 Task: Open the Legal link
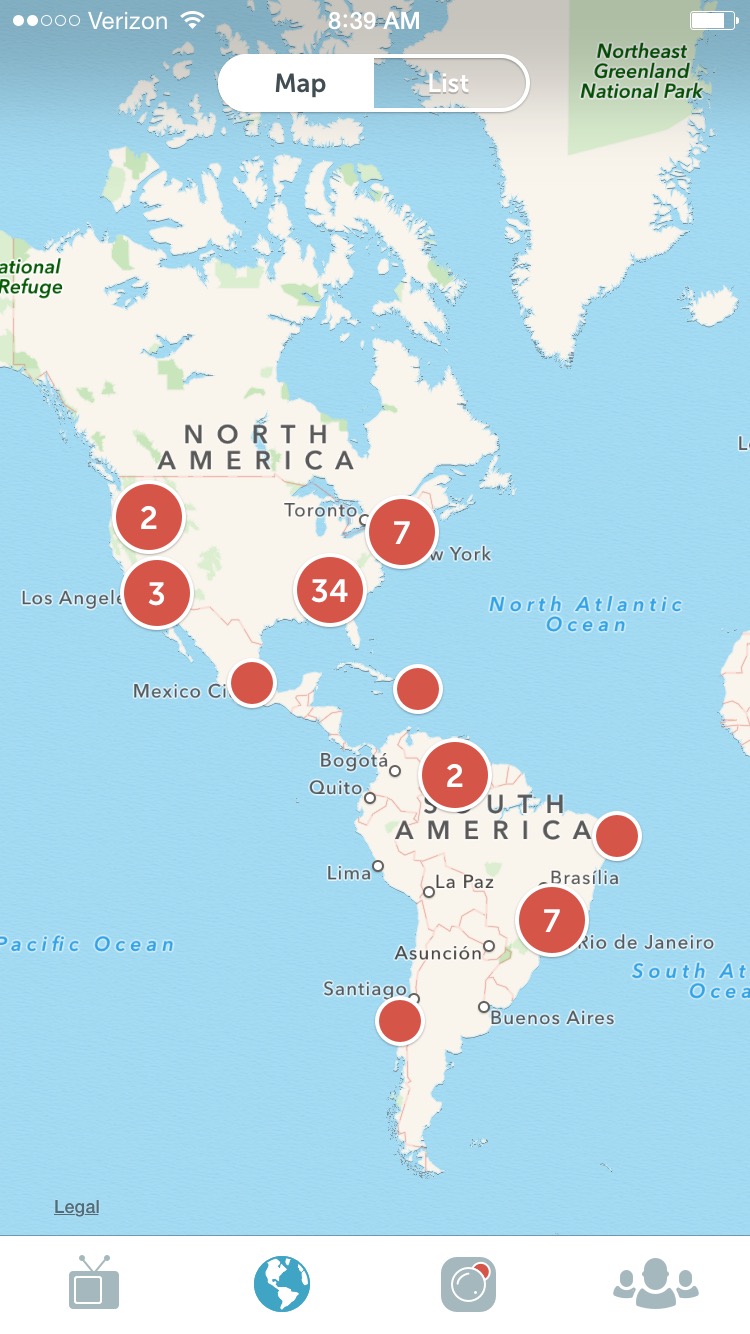[77, 1207]
